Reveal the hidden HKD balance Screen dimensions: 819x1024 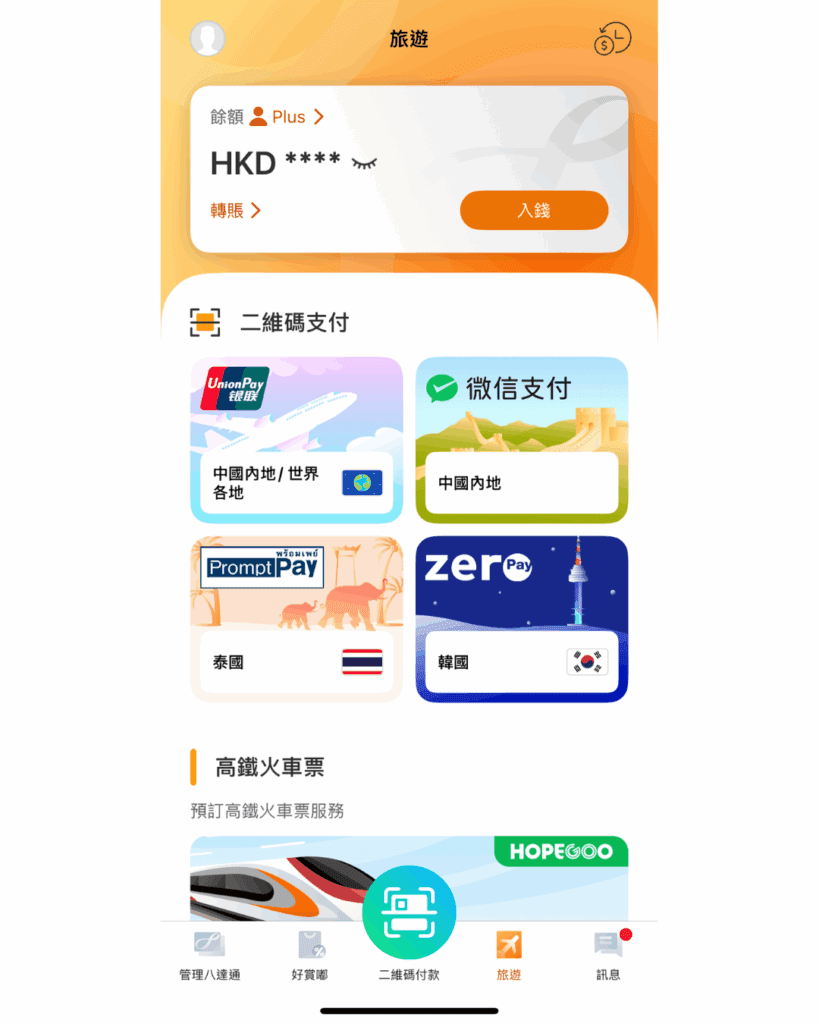click(364, 163)
